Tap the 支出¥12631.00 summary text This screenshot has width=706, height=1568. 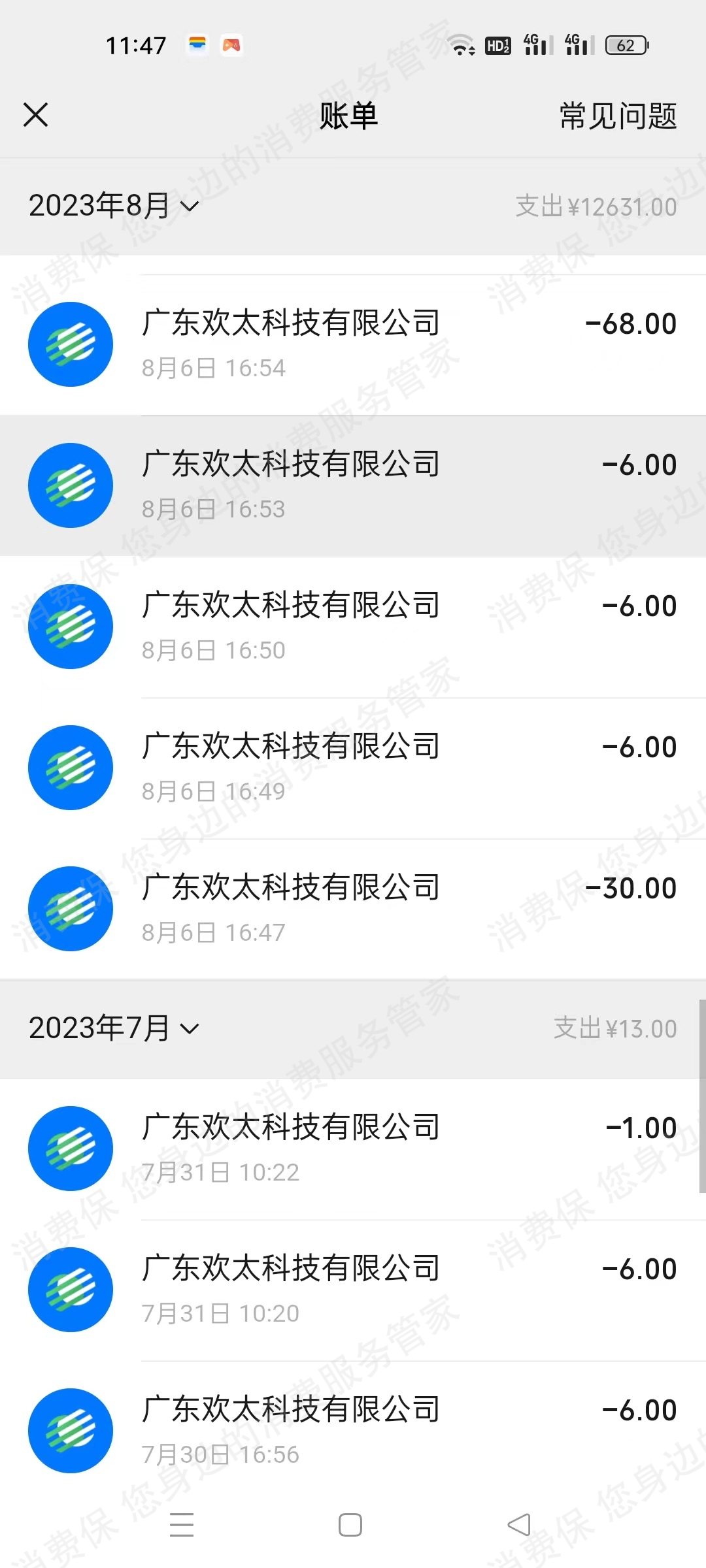[594, 206]
